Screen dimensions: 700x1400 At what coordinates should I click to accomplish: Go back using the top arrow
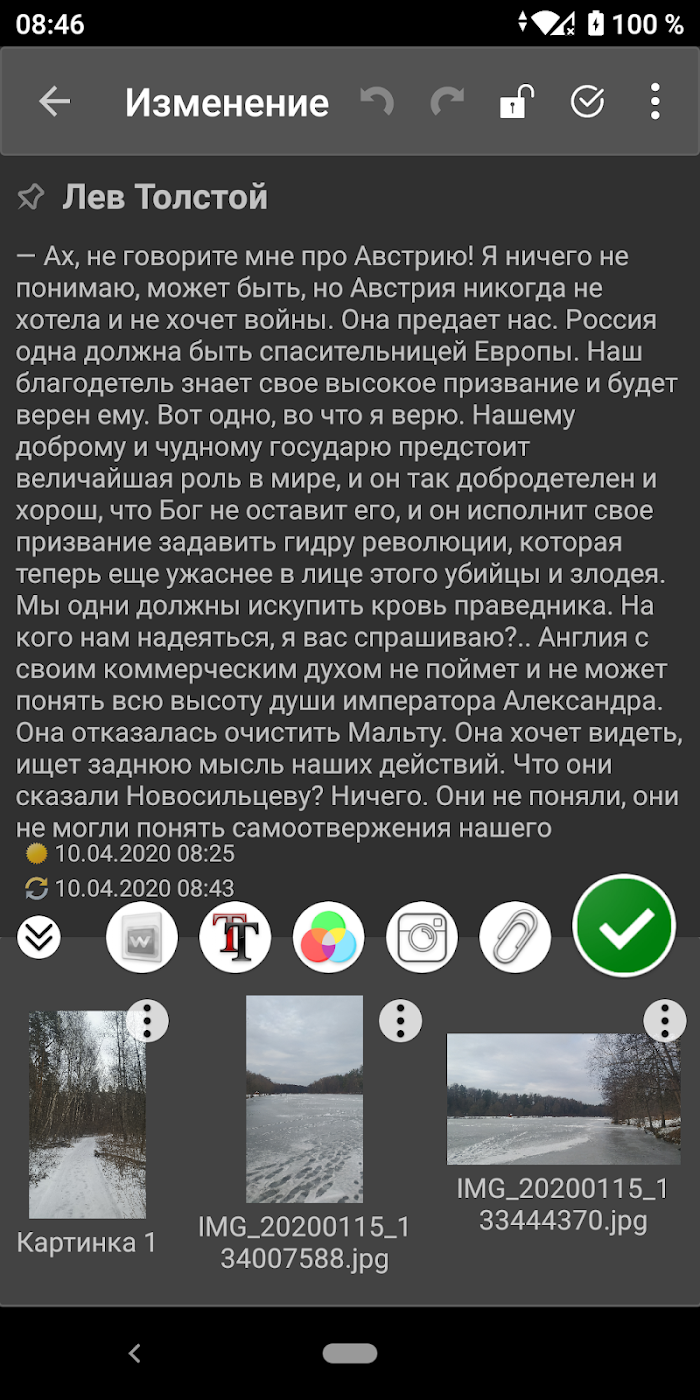(54, 102)
